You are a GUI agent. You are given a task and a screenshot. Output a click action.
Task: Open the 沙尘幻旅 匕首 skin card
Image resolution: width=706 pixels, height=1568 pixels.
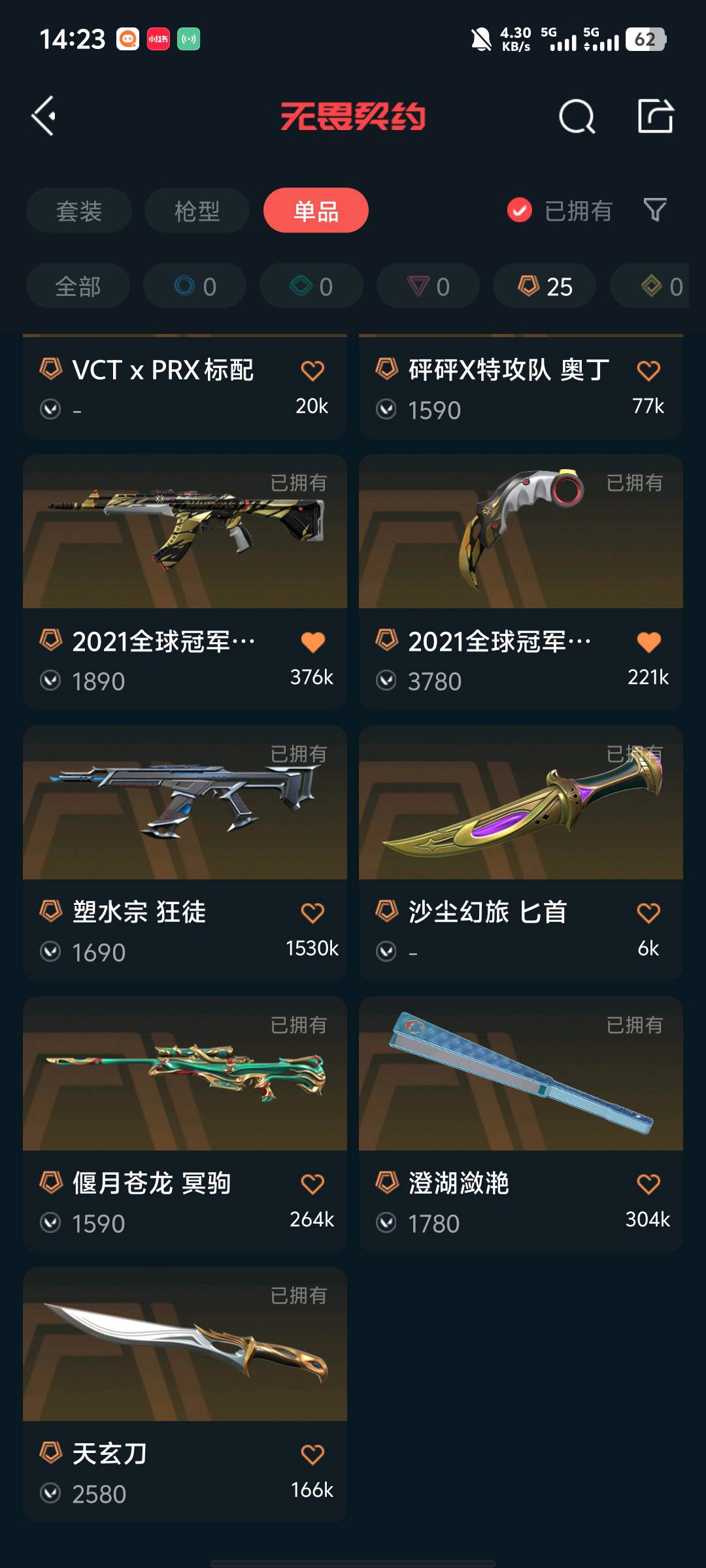[x=521, y=852]
